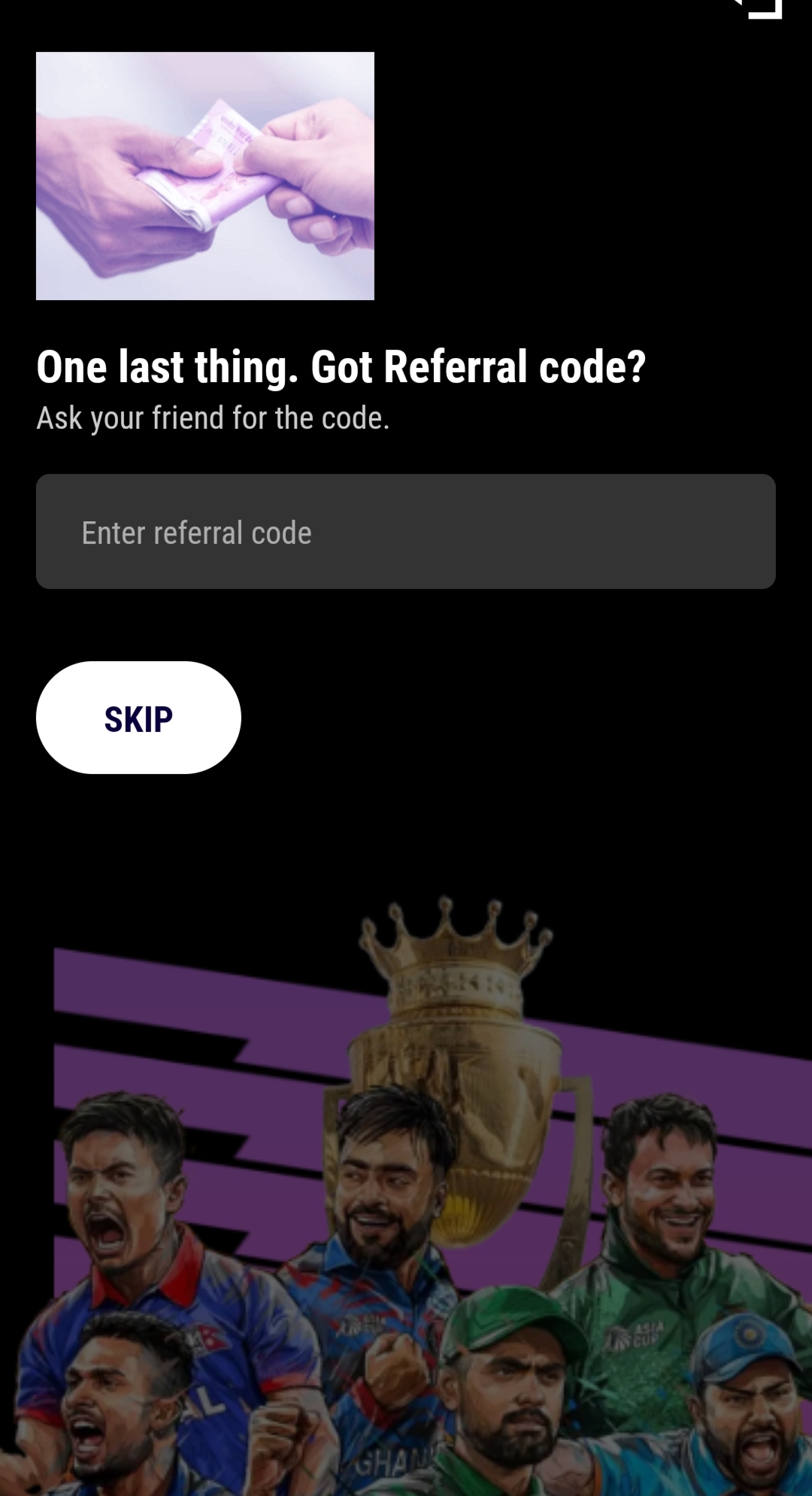Skip entering a referral code
812x1496 pixels.
[x=138, y=718]
